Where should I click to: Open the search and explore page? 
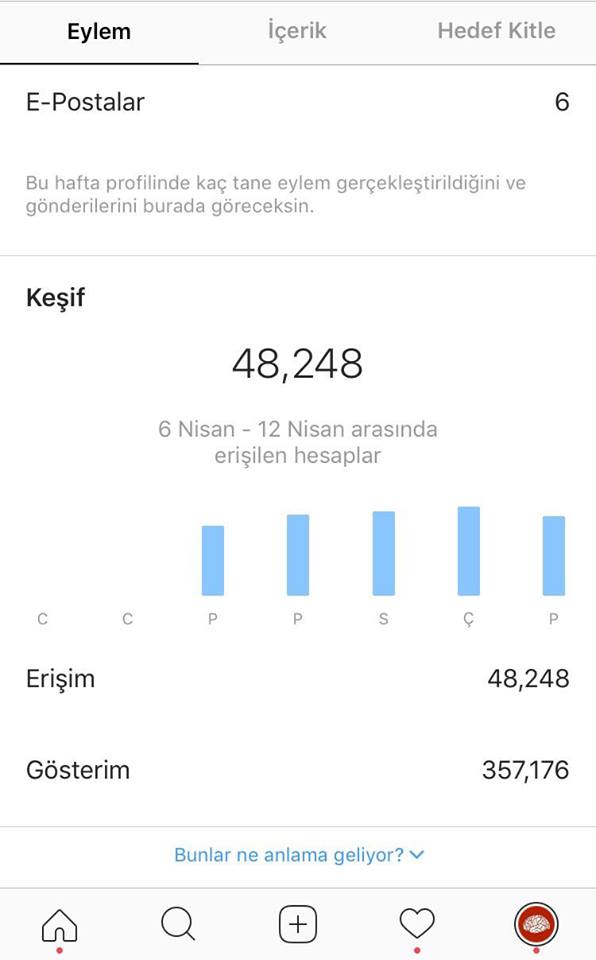178,924
